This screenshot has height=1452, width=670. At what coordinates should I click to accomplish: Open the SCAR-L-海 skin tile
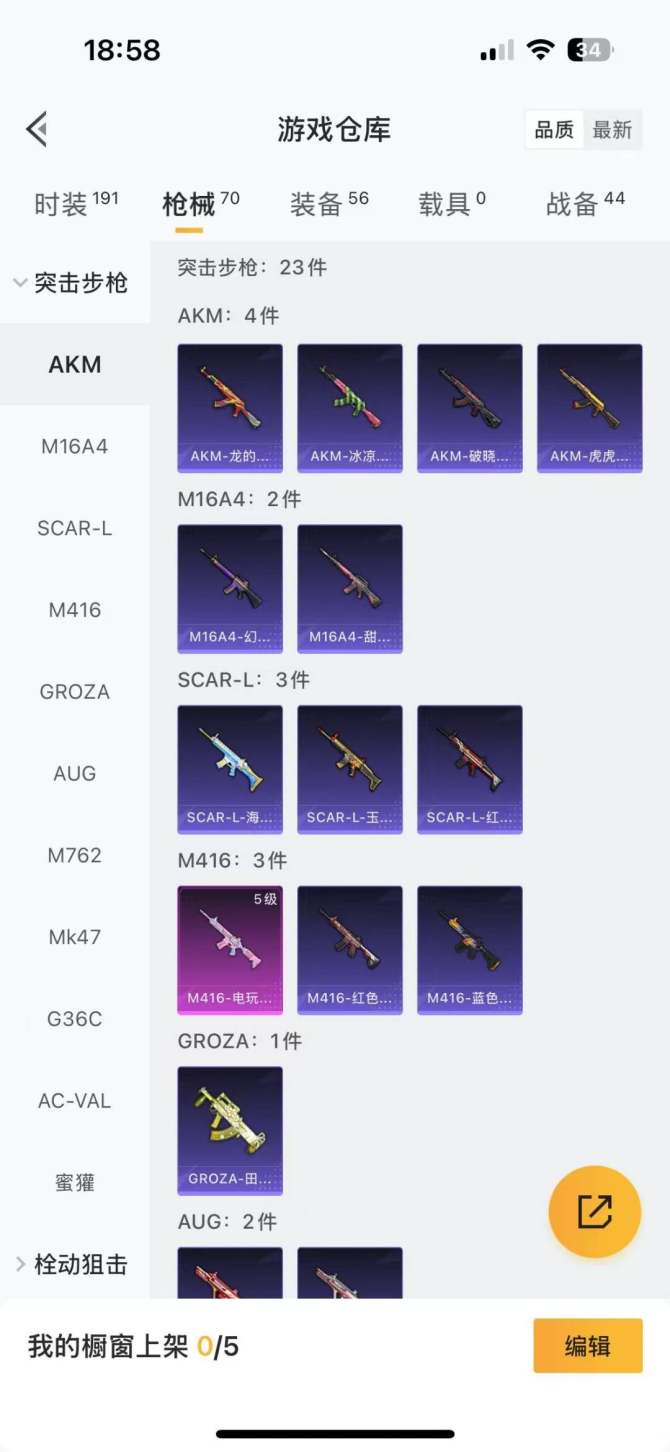tap(230, 769)
